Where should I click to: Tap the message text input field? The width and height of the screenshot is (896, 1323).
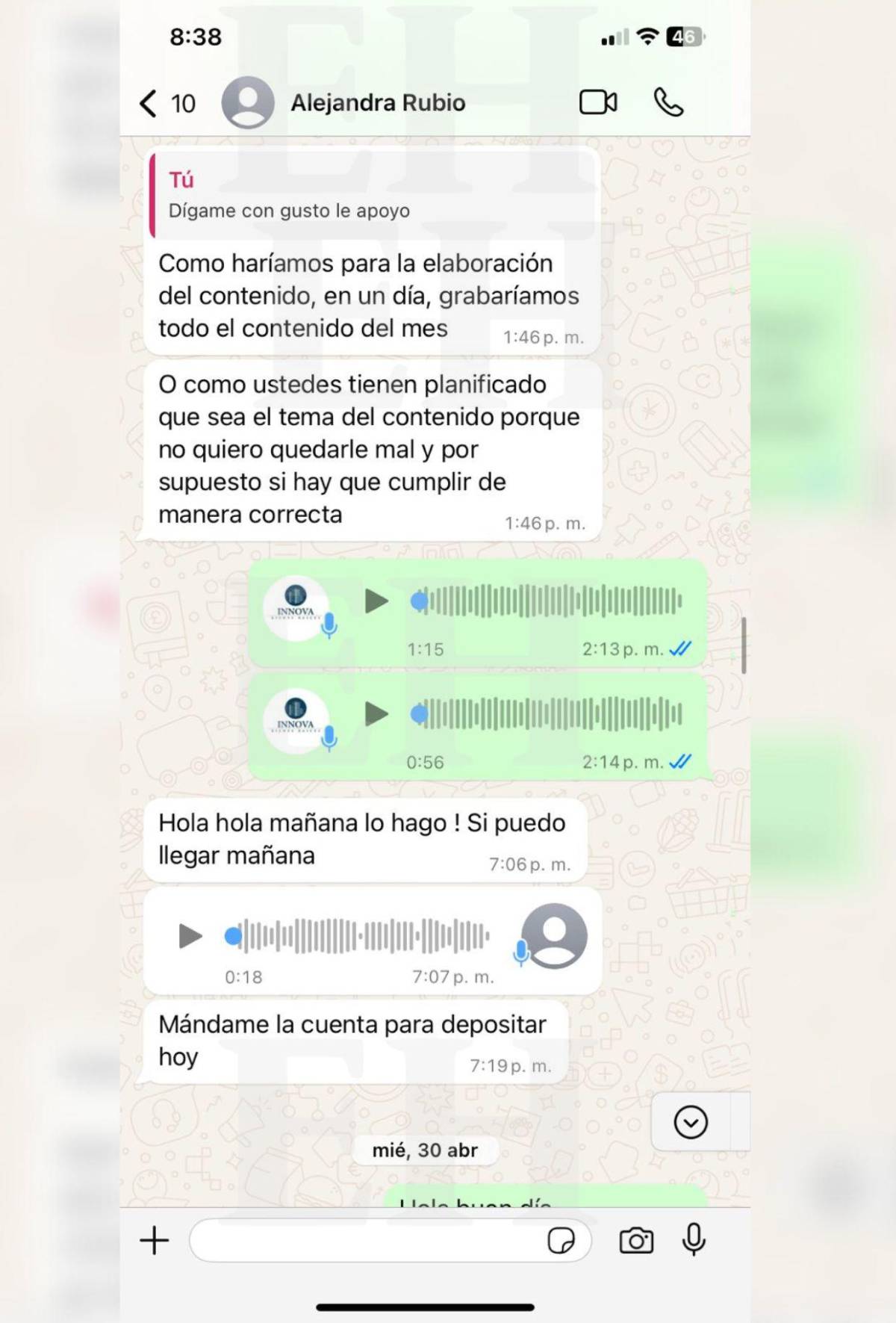click(373, 1240)
